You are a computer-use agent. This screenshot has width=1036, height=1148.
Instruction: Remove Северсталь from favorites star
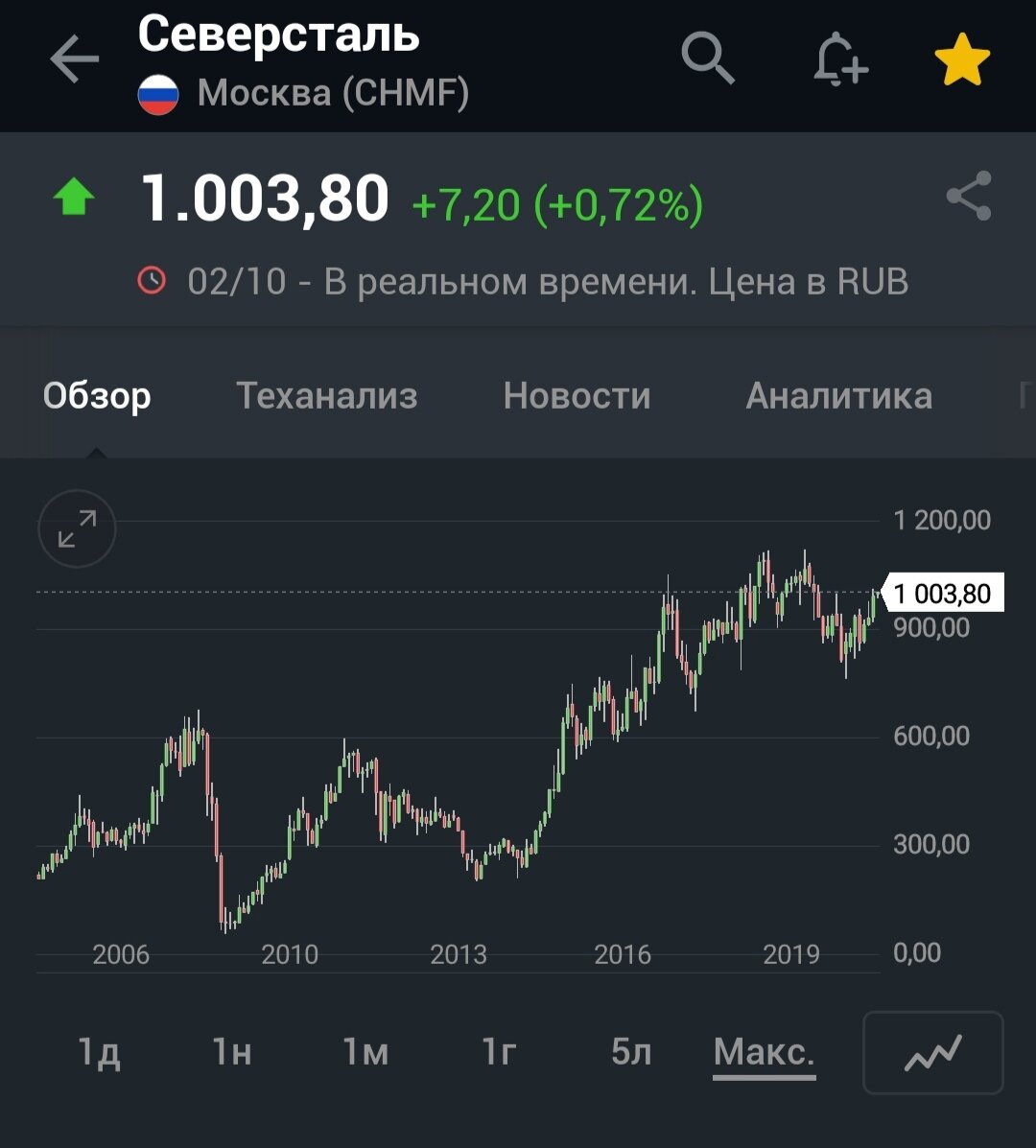(x=962, y=59)
